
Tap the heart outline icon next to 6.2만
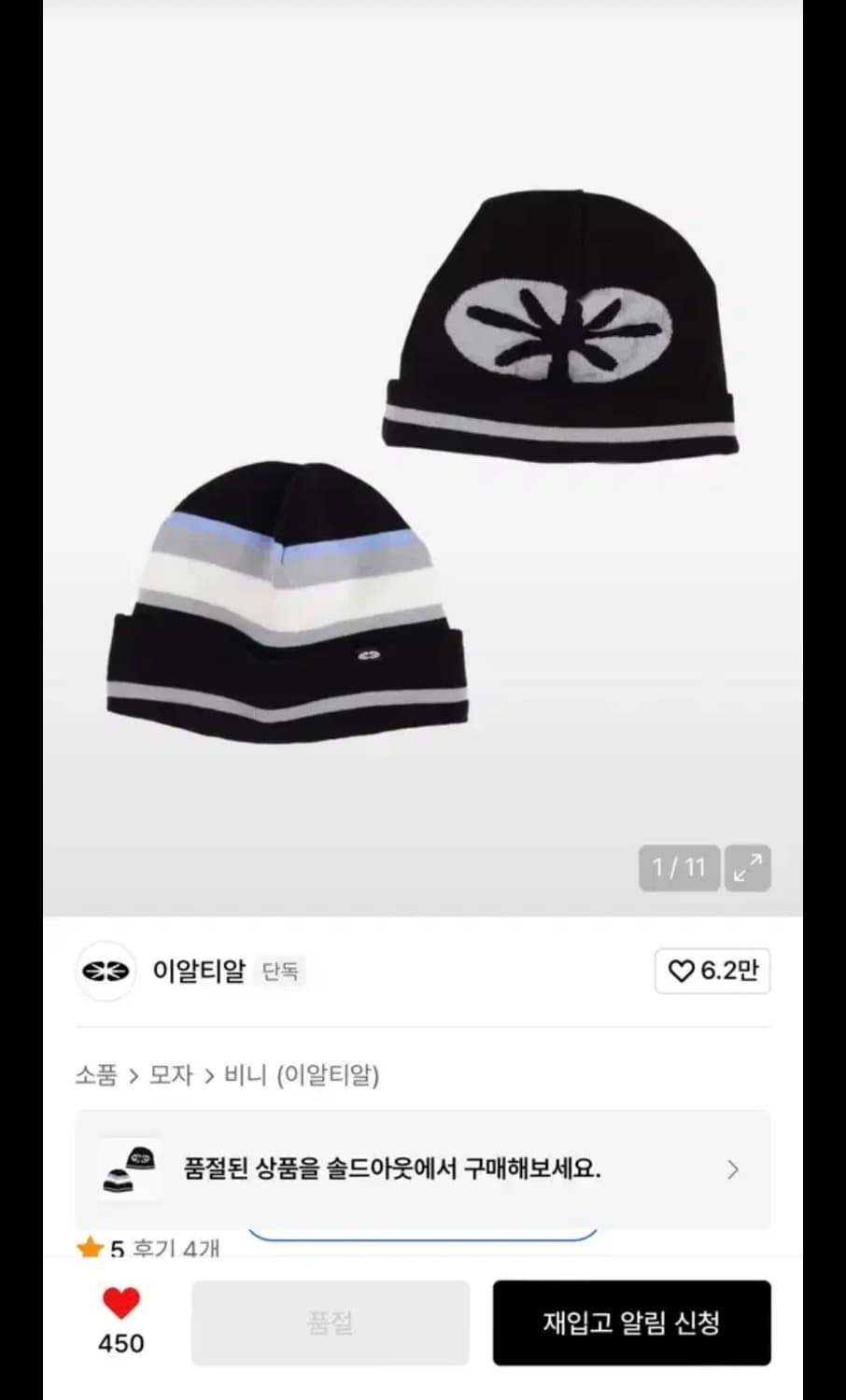coord(681,971)
